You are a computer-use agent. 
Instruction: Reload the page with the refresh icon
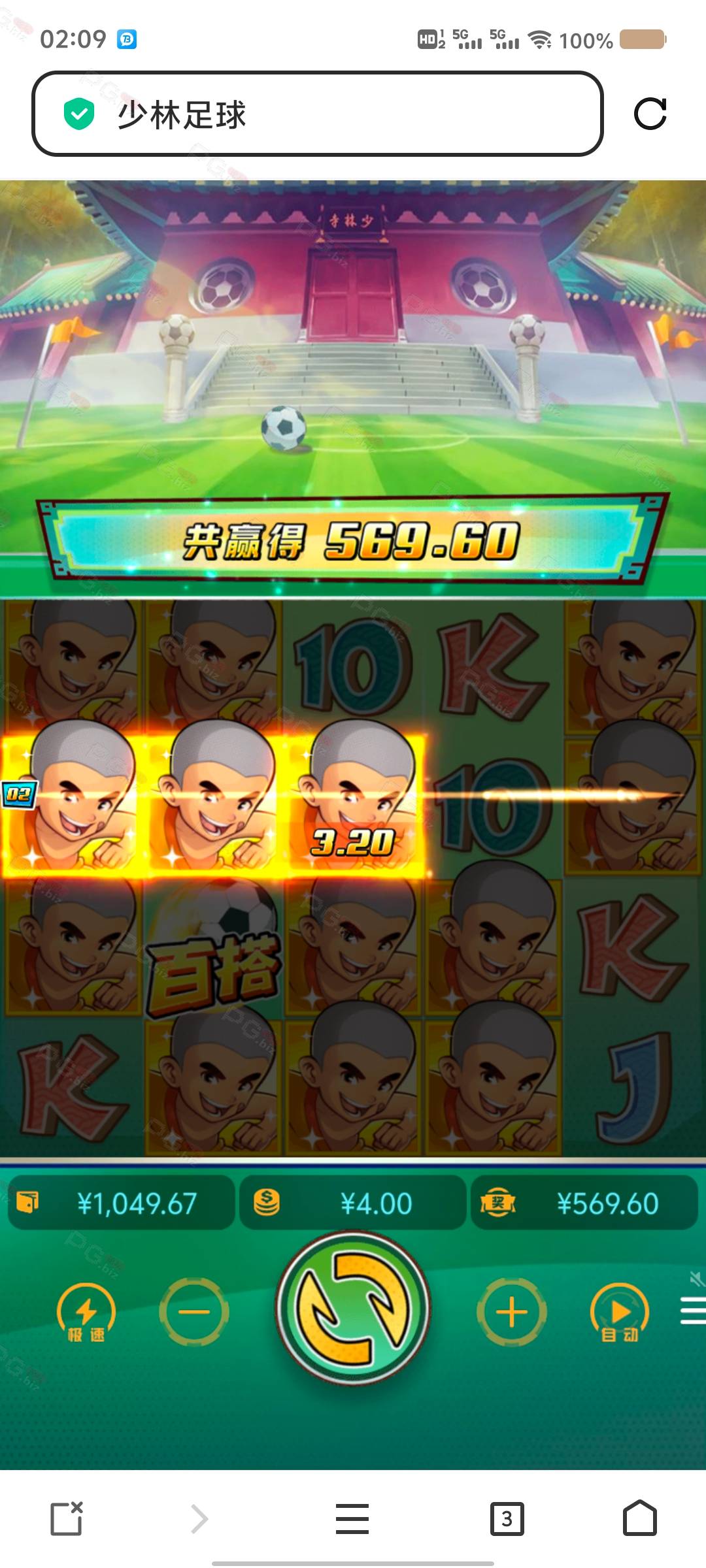650,114
